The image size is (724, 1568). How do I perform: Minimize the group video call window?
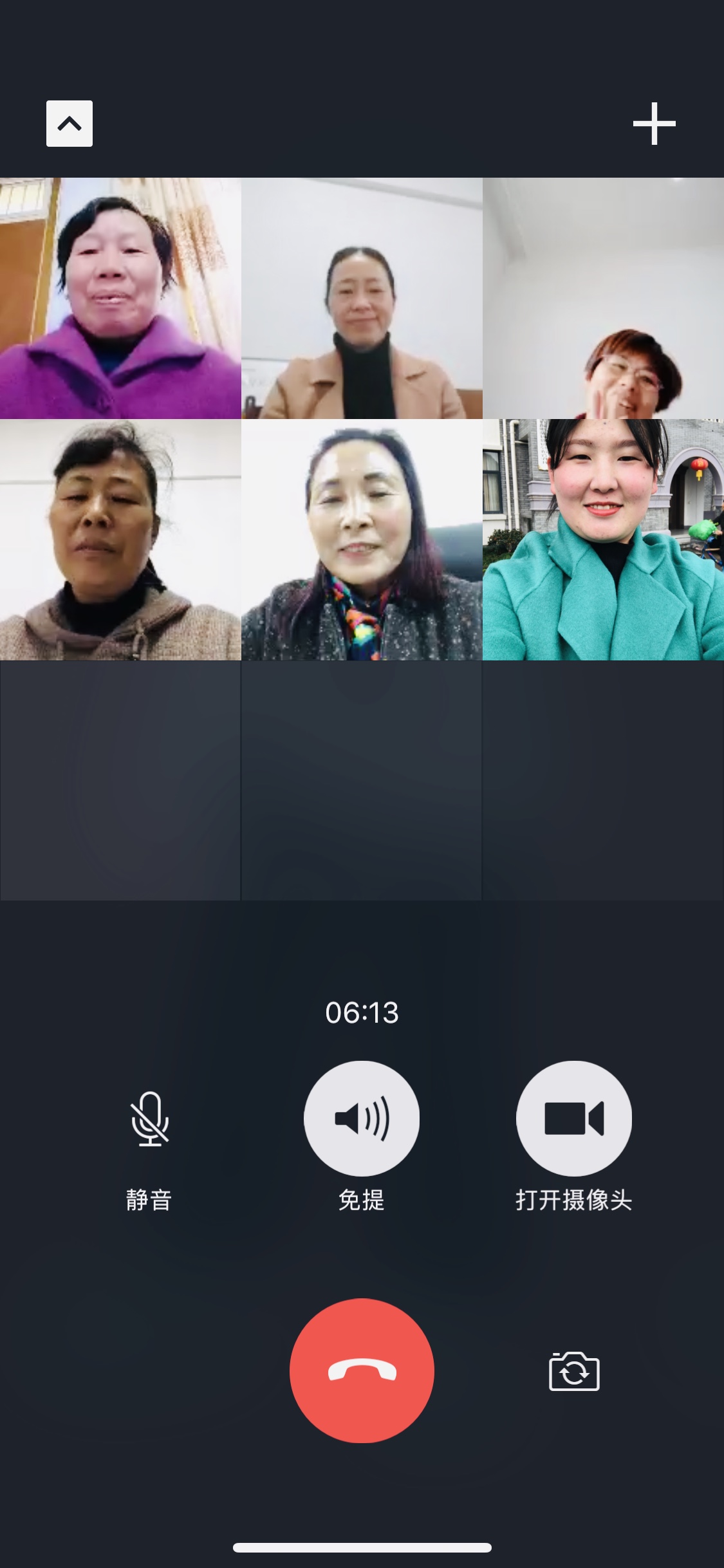[x=70, y=124]
